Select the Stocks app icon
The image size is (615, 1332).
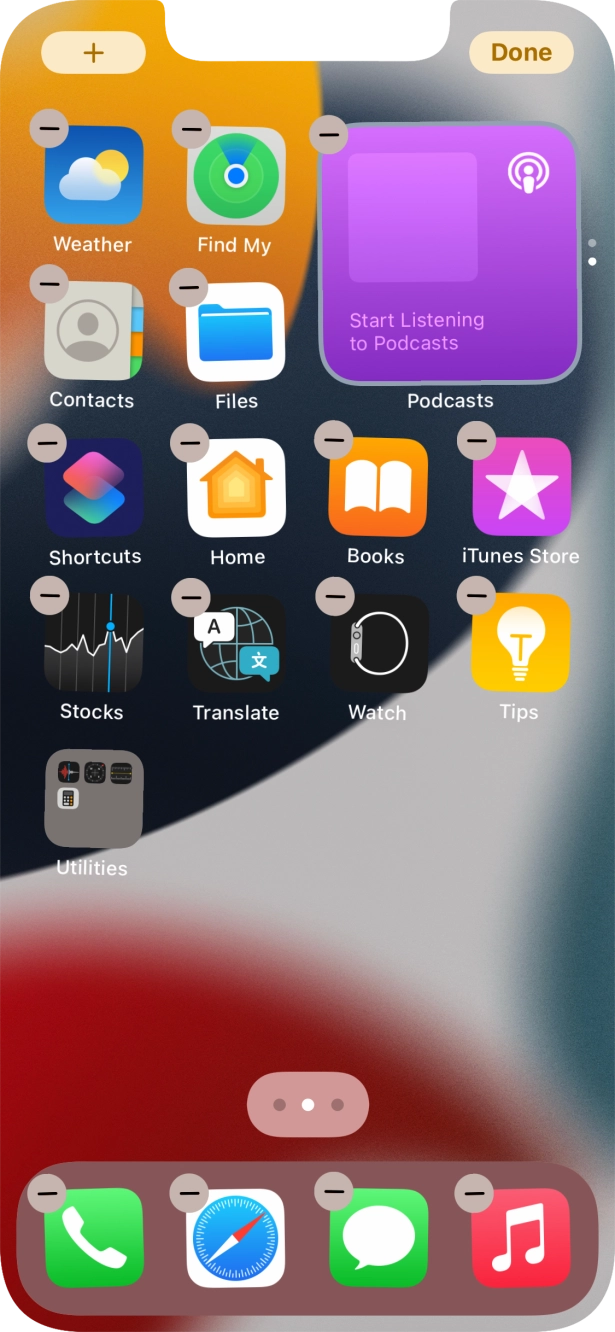(93, 643)
